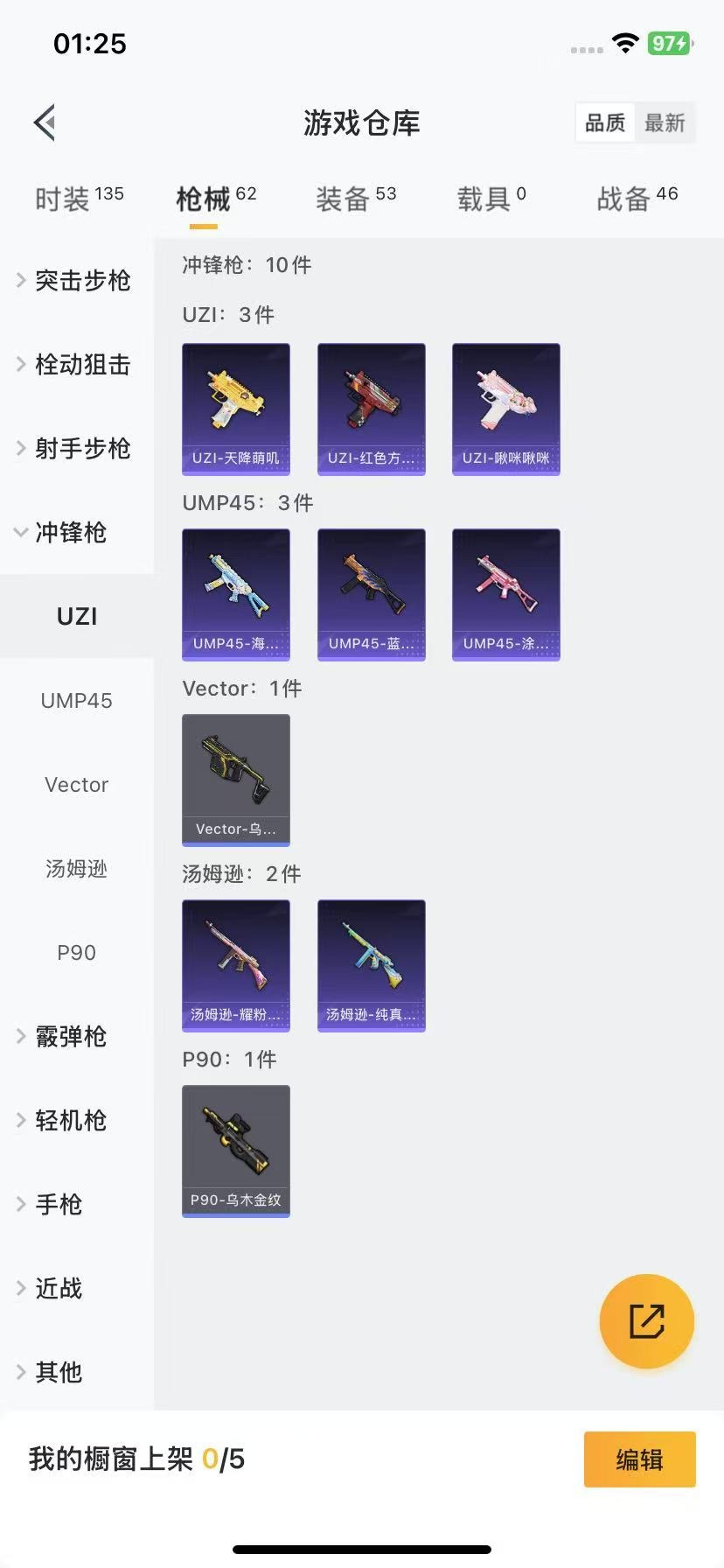
Task: Switch to the 装备 tab
Action: (356, 199)
